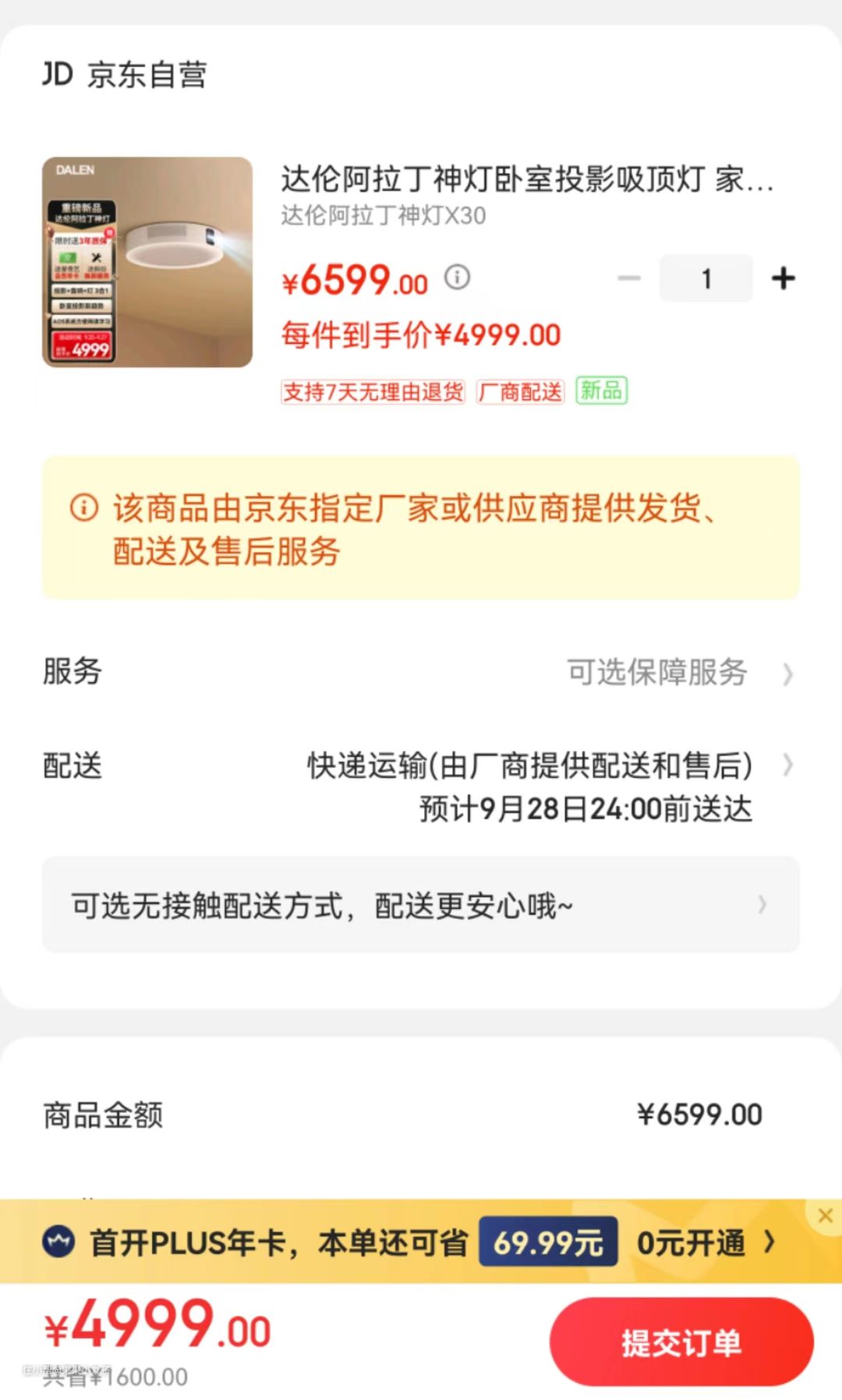
Task: Edit the quantity field showing 1
Action: point(706,278)
